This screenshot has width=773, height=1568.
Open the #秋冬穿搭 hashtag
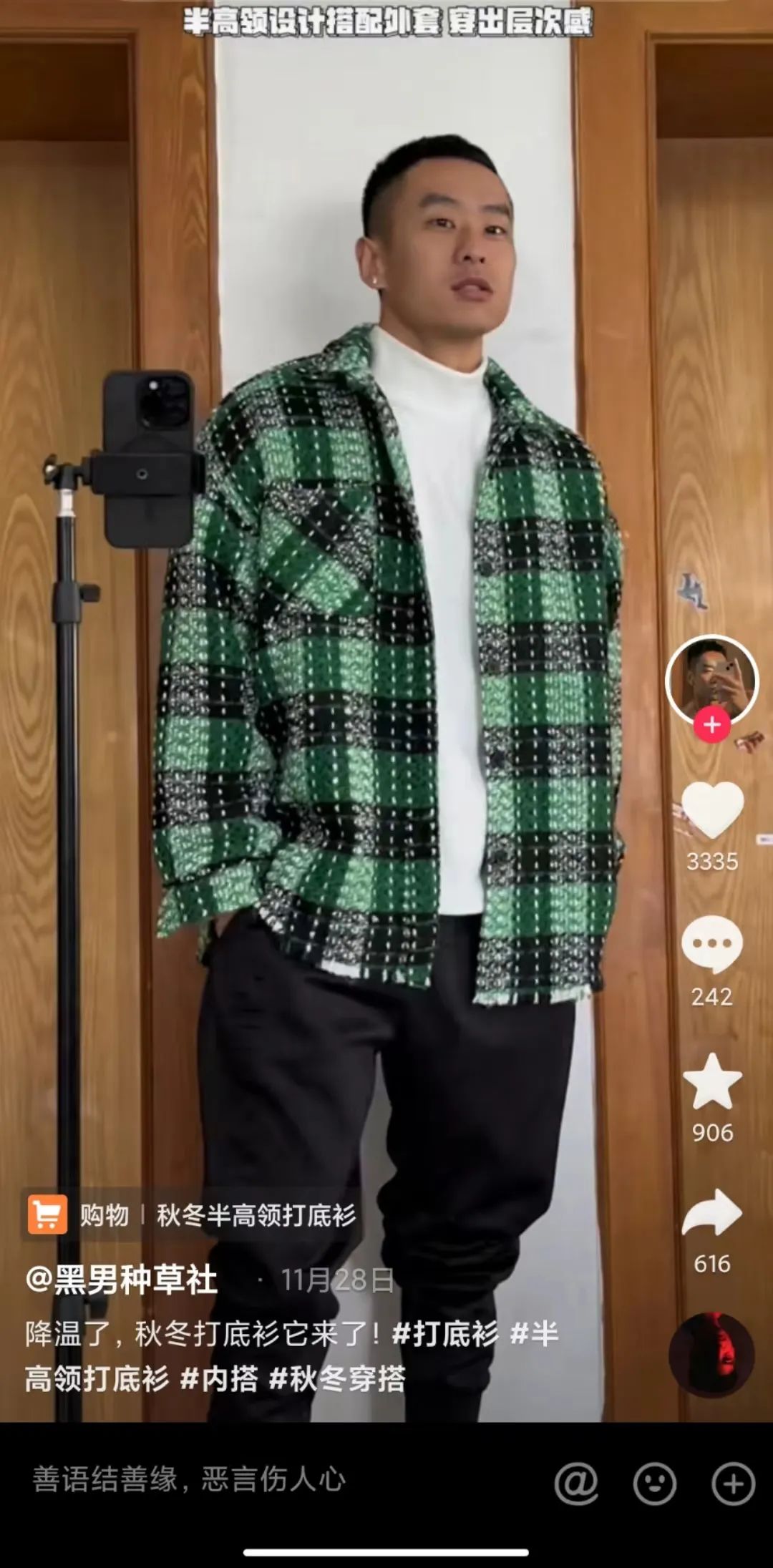(x=337, y=1378)
